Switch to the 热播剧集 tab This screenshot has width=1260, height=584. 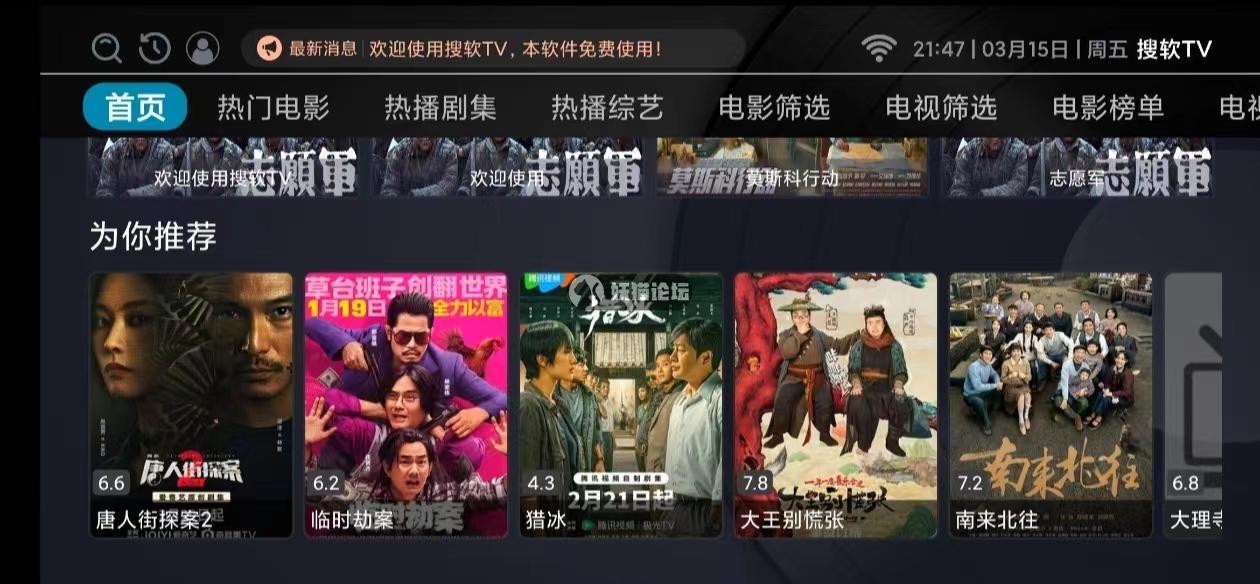pyautogui.click(x=440, y=108)
